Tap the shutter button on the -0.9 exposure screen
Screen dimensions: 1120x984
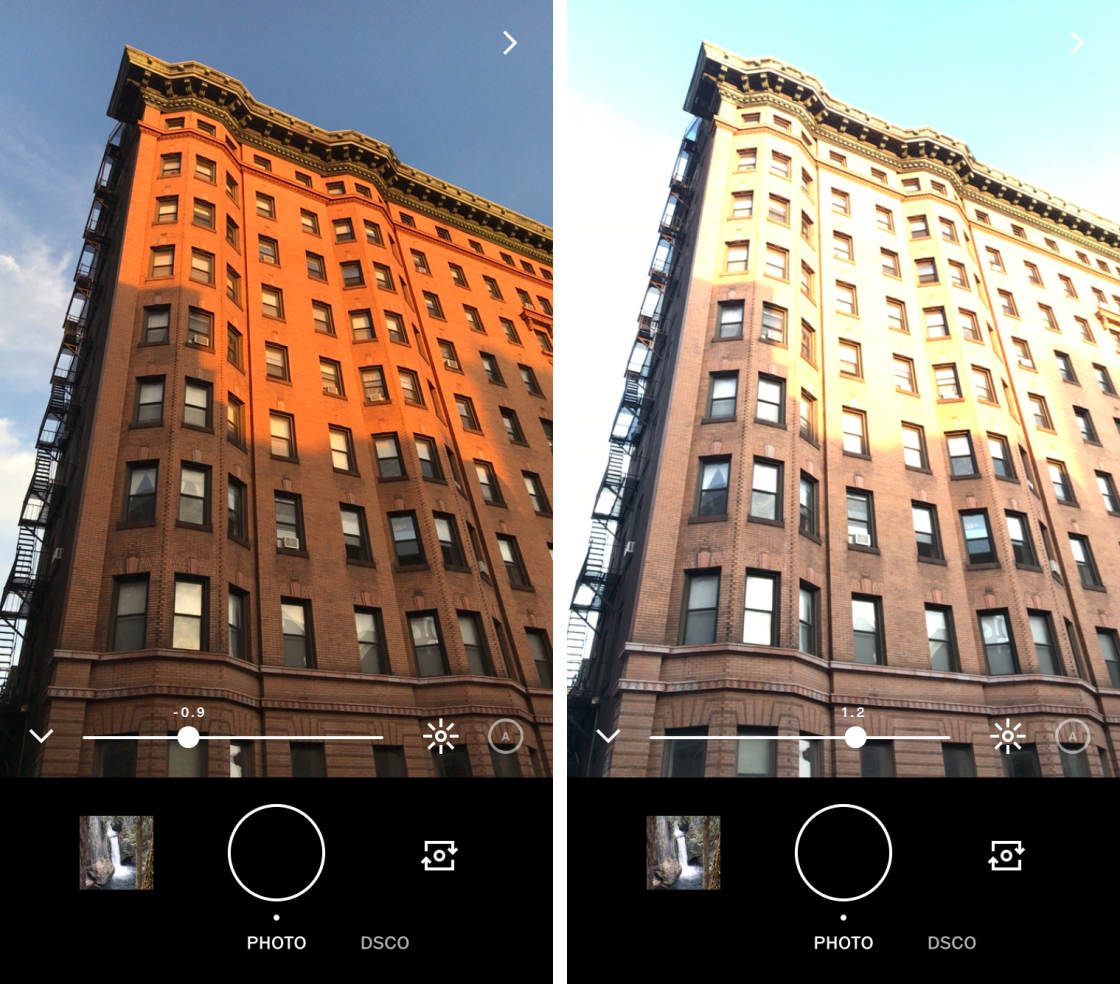[x=276, y=853]
